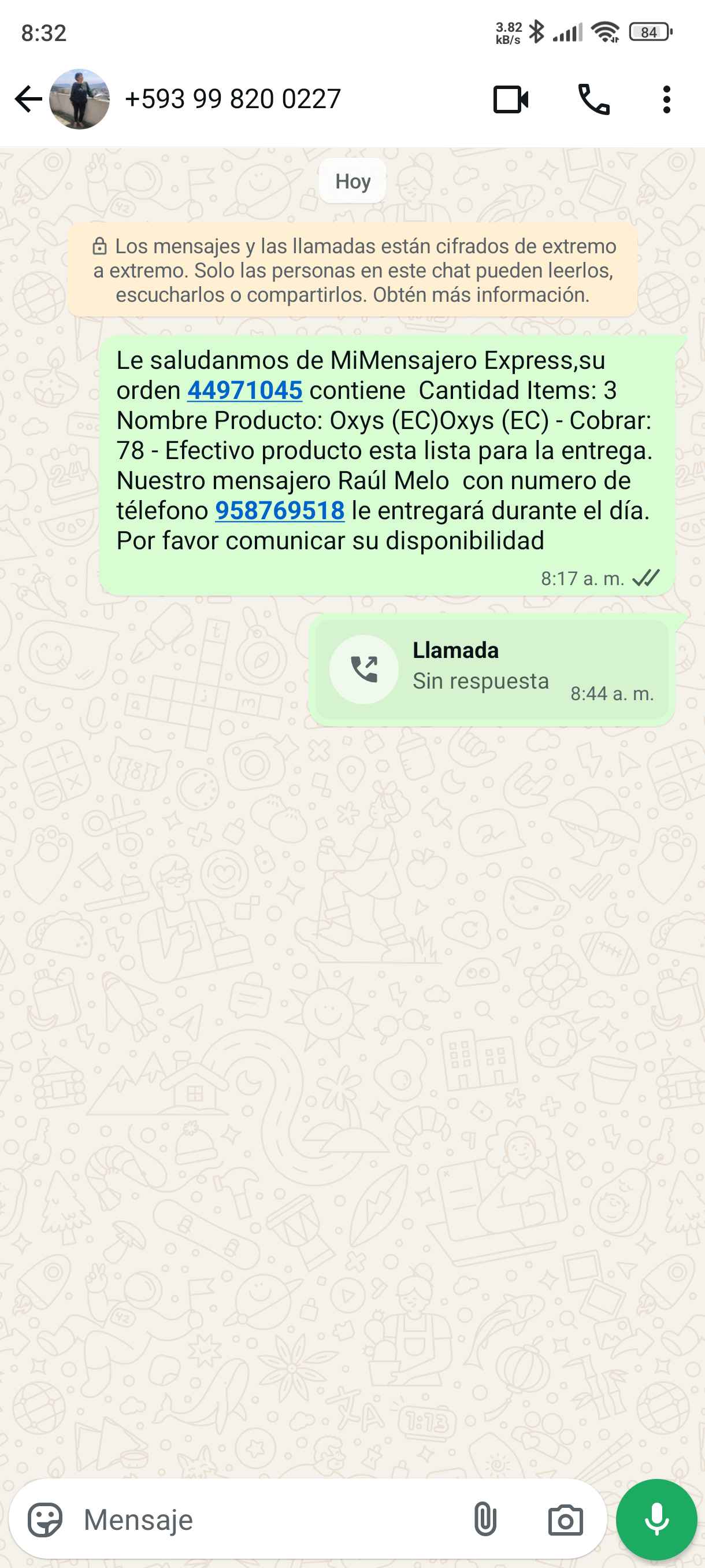Open the order number 44971045 link

pos(244,391)
